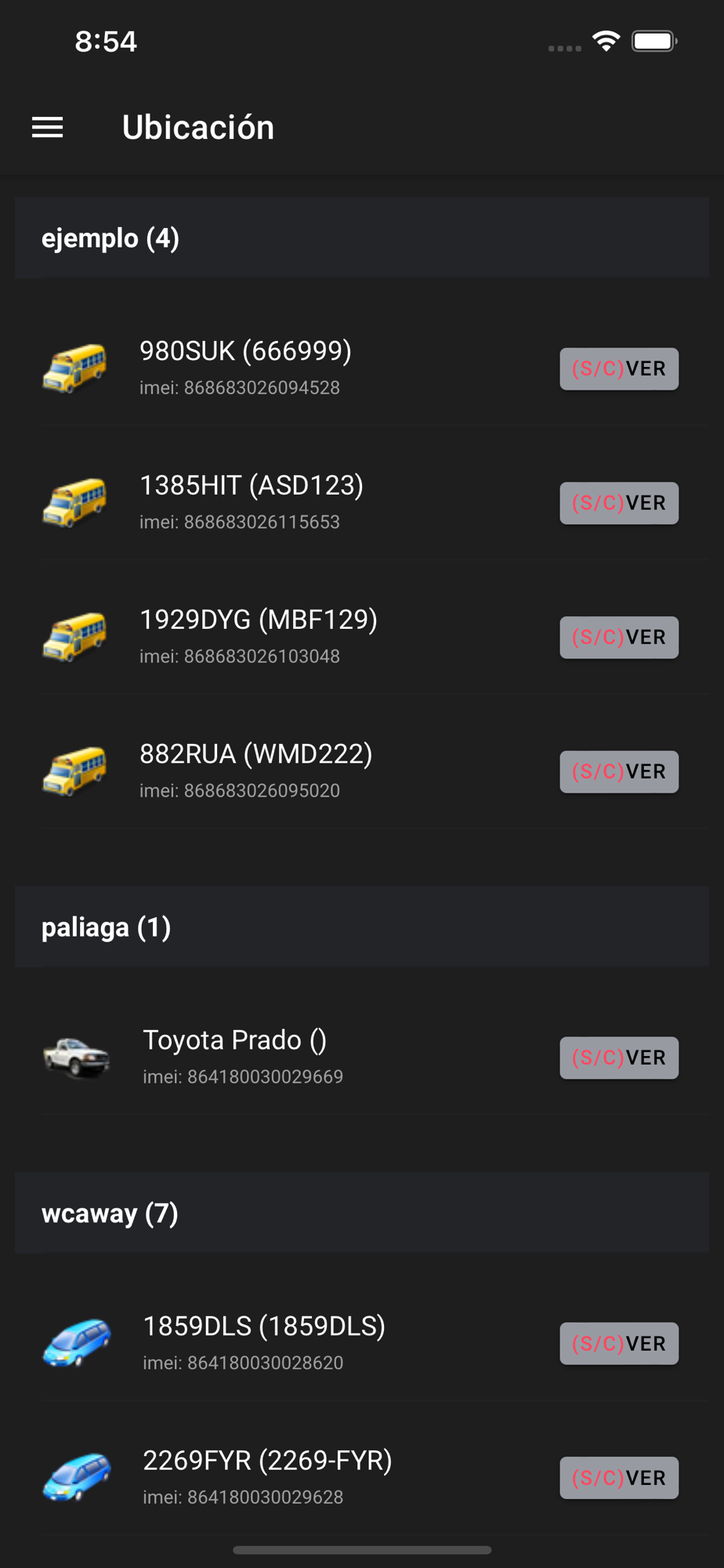View location of 1385HIT (ASD123)

coord(618,503)
